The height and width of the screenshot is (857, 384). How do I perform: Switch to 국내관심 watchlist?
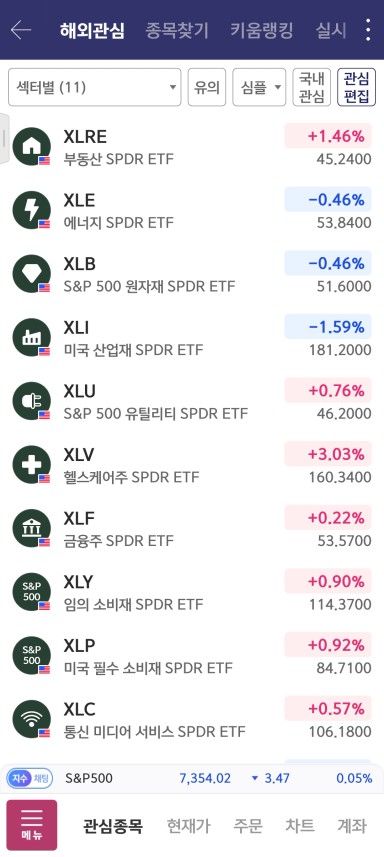[x=311, y=87]
